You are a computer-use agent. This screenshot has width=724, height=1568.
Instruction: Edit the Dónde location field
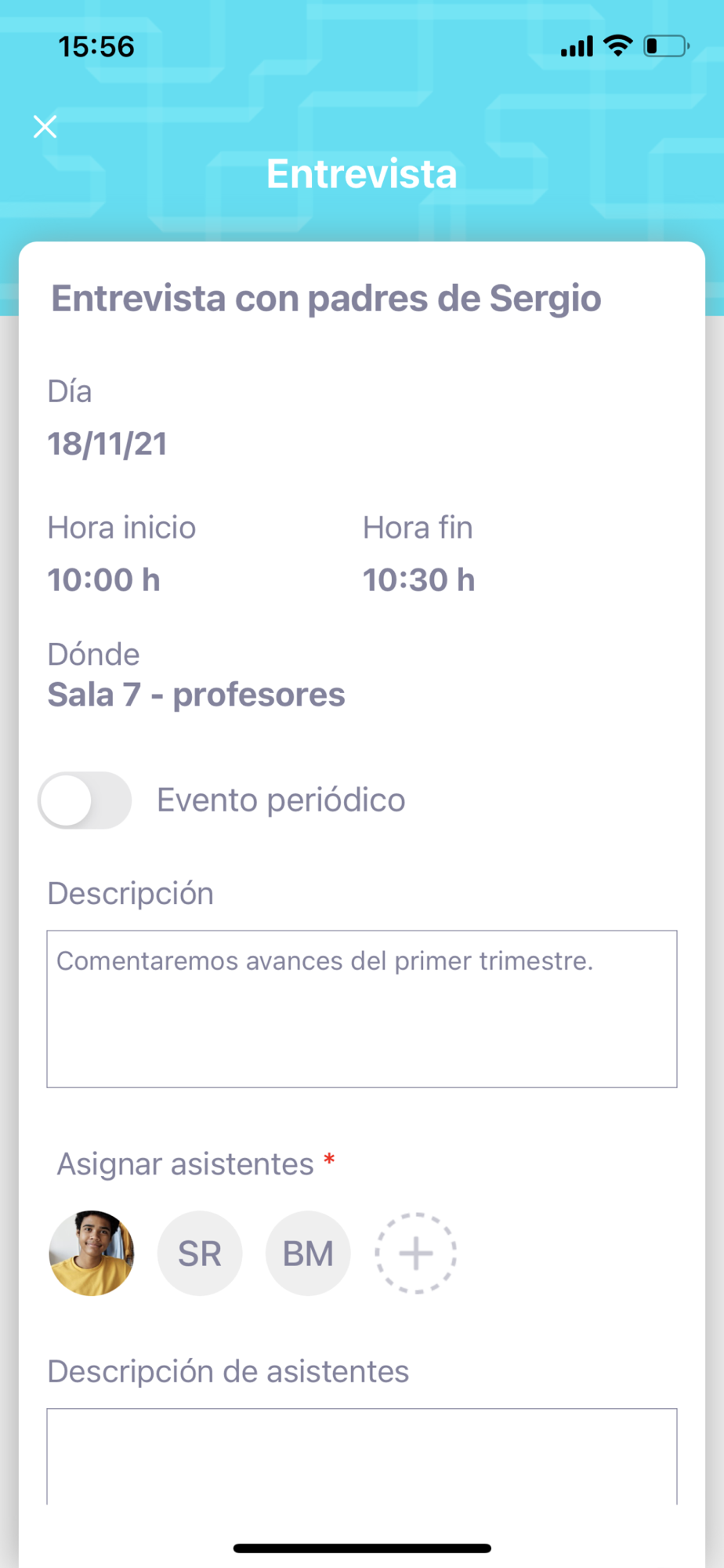click(x=196, y=695)
